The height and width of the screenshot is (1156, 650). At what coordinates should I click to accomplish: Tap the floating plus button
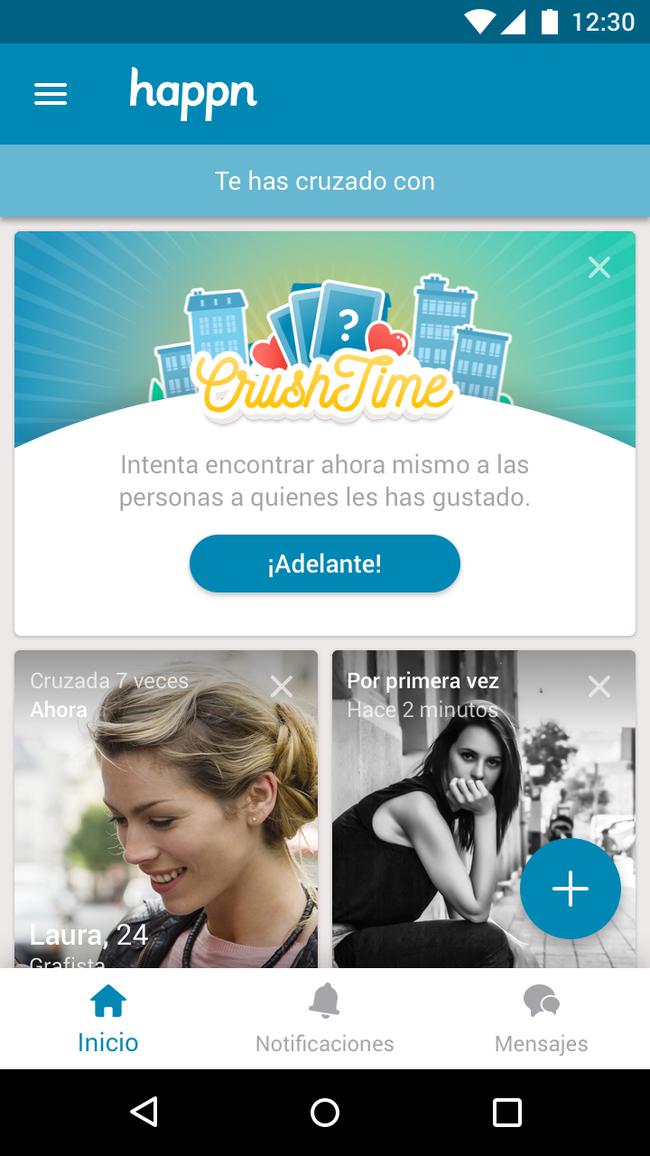(x=570, y=888)
